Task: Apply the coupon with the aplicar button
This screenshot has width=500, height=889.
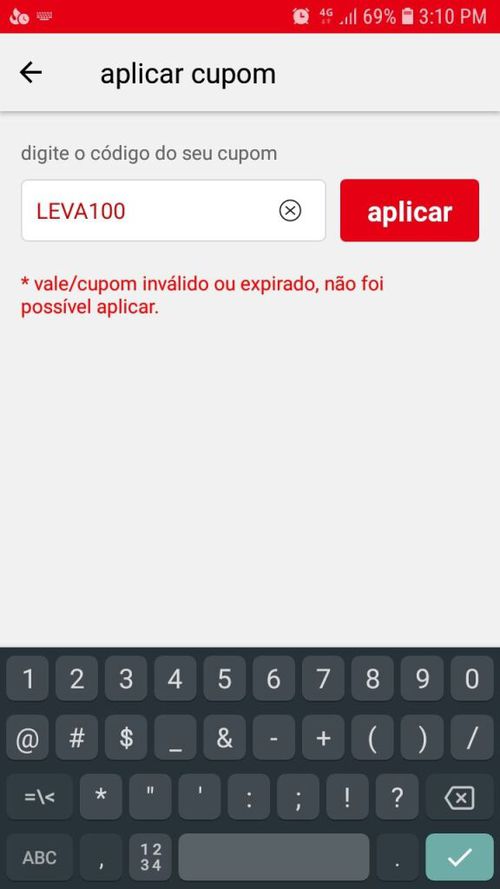Action: [409, 211]
